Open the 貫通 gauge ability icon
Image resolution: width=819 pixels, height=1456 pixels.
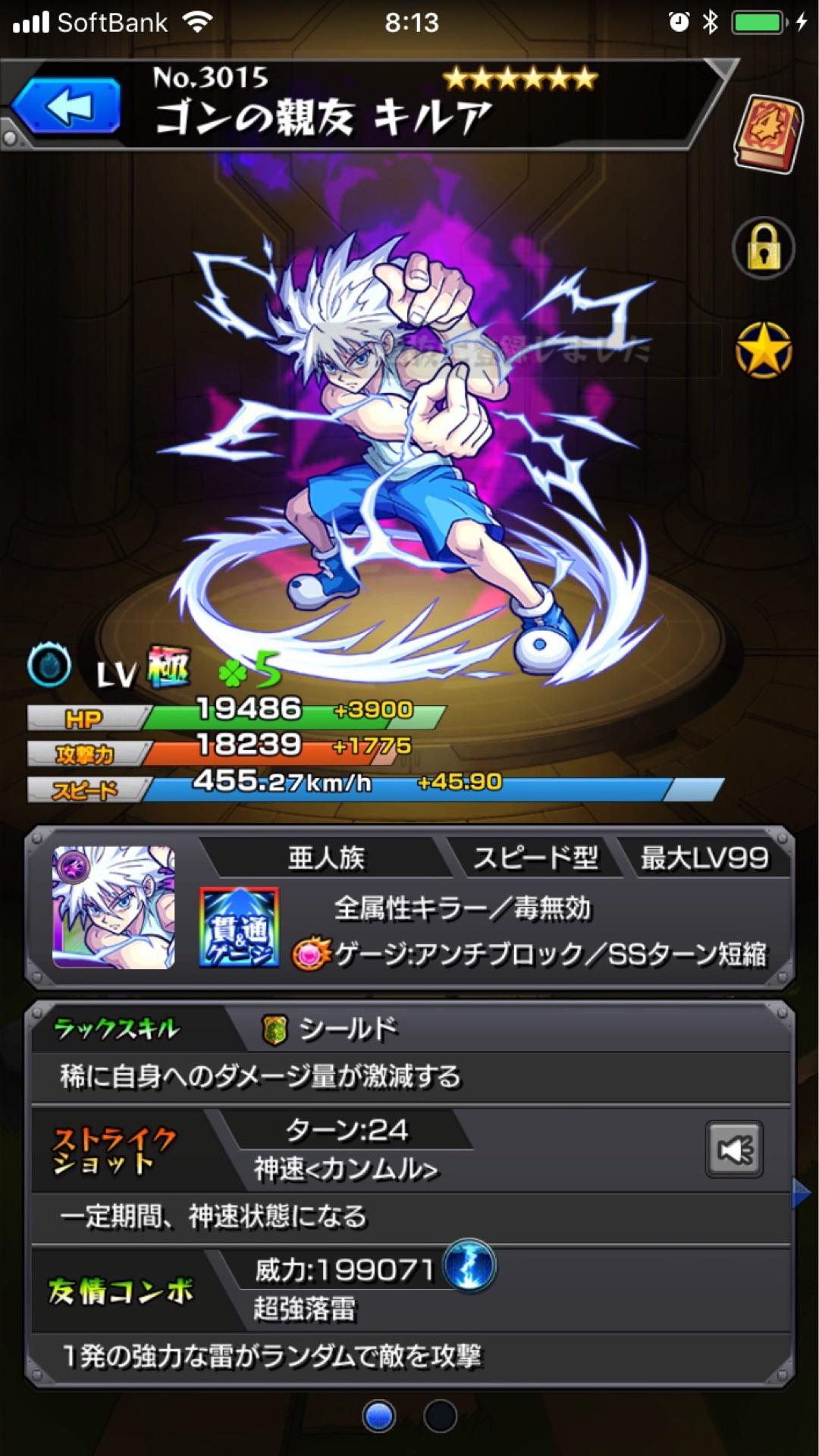[x=239, y=927]
